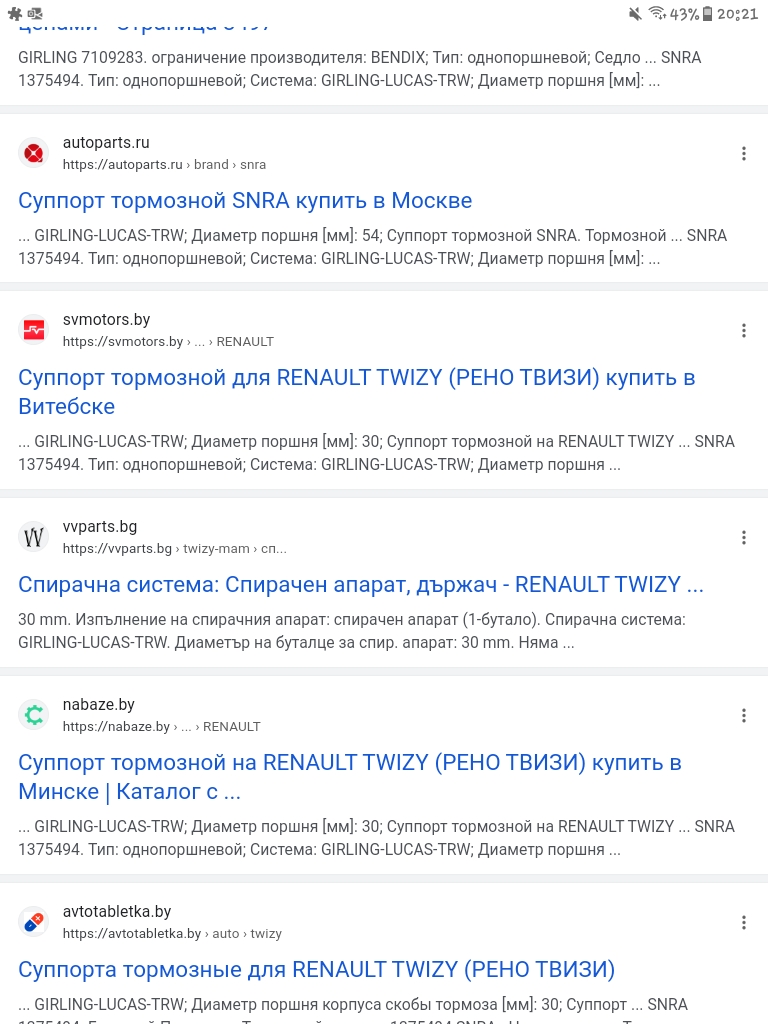This screenshot has height=1024, width=768.
Task: Open more options for avtotabletka.by result
Action: click(x=743, y=923)
